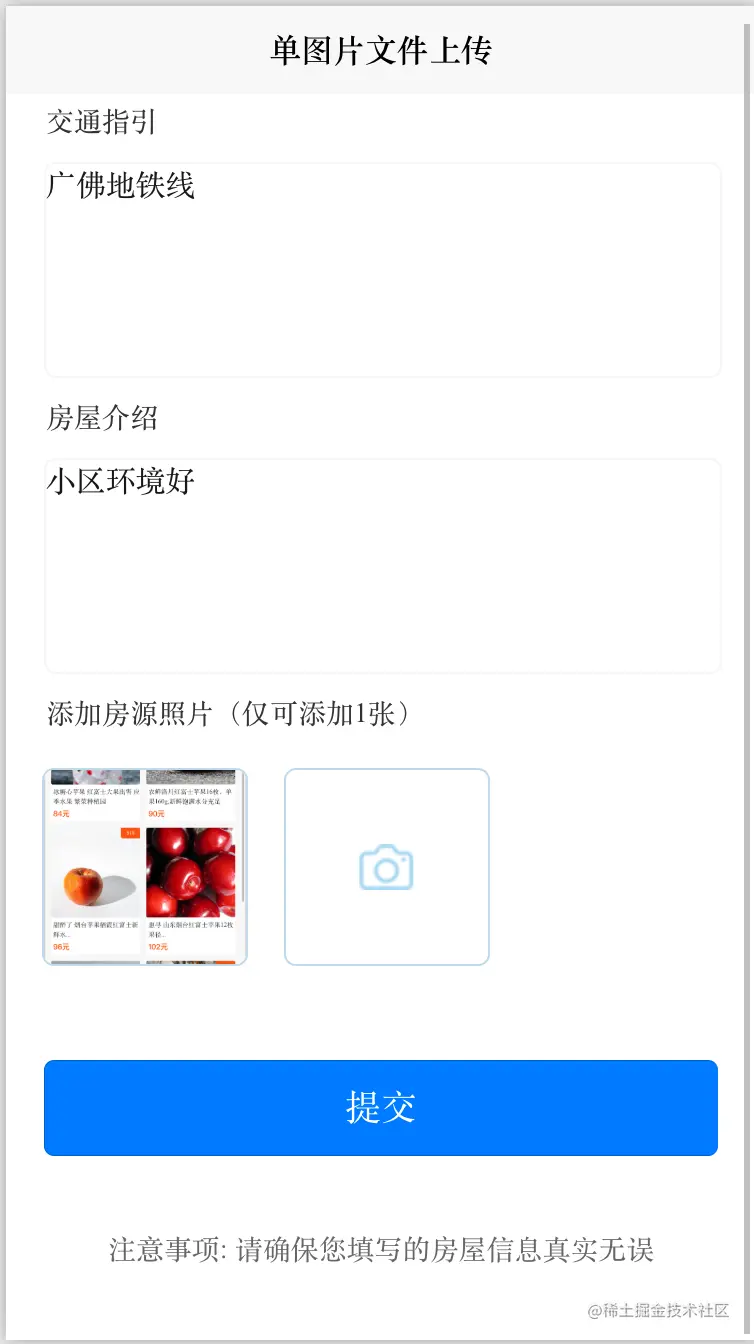
Task: Open the uploaded apple photo thumbnail
Action: (x=145, y=867)
